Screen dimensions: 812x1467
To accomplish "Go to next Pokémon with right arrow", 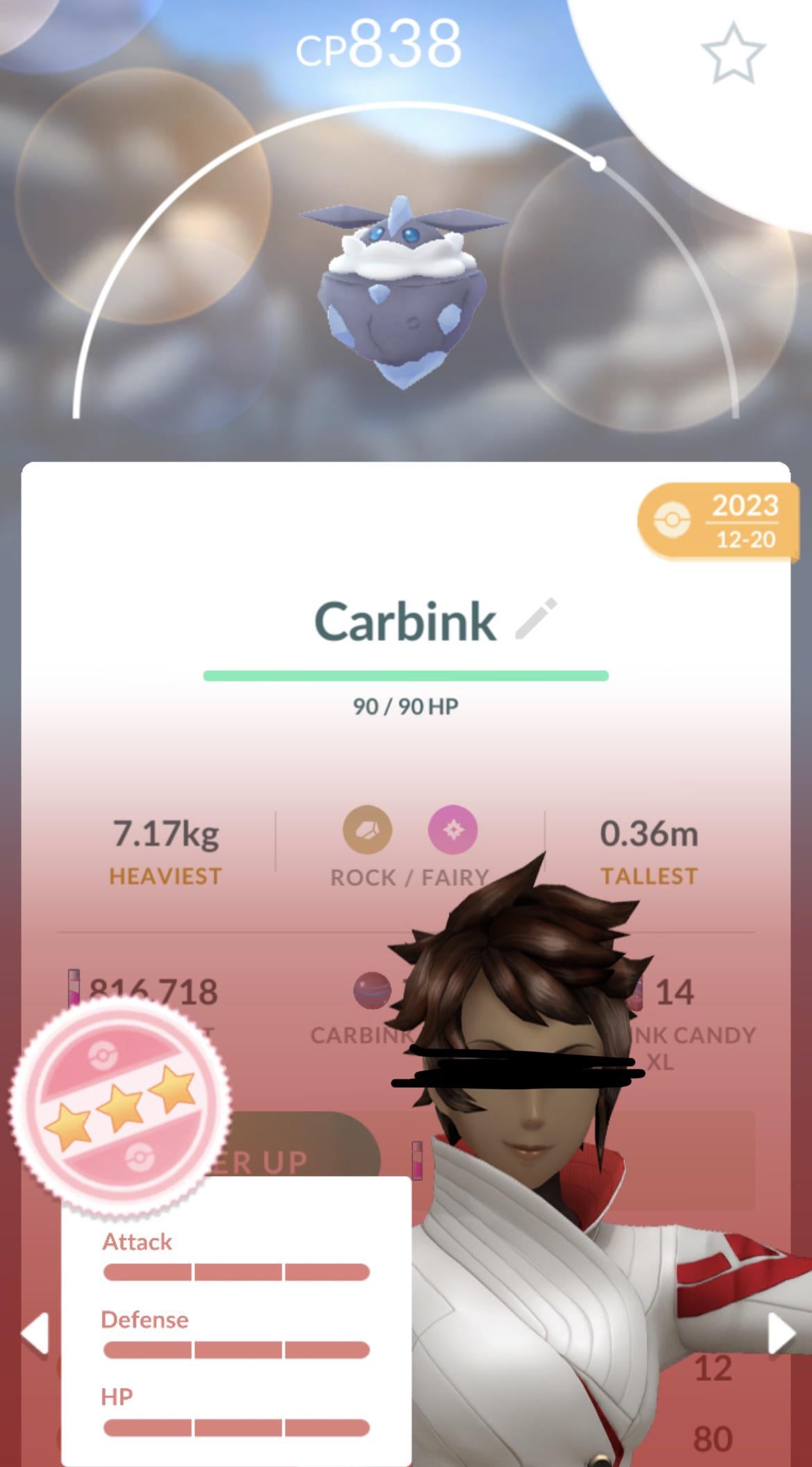I will (x=781, y=1333).
